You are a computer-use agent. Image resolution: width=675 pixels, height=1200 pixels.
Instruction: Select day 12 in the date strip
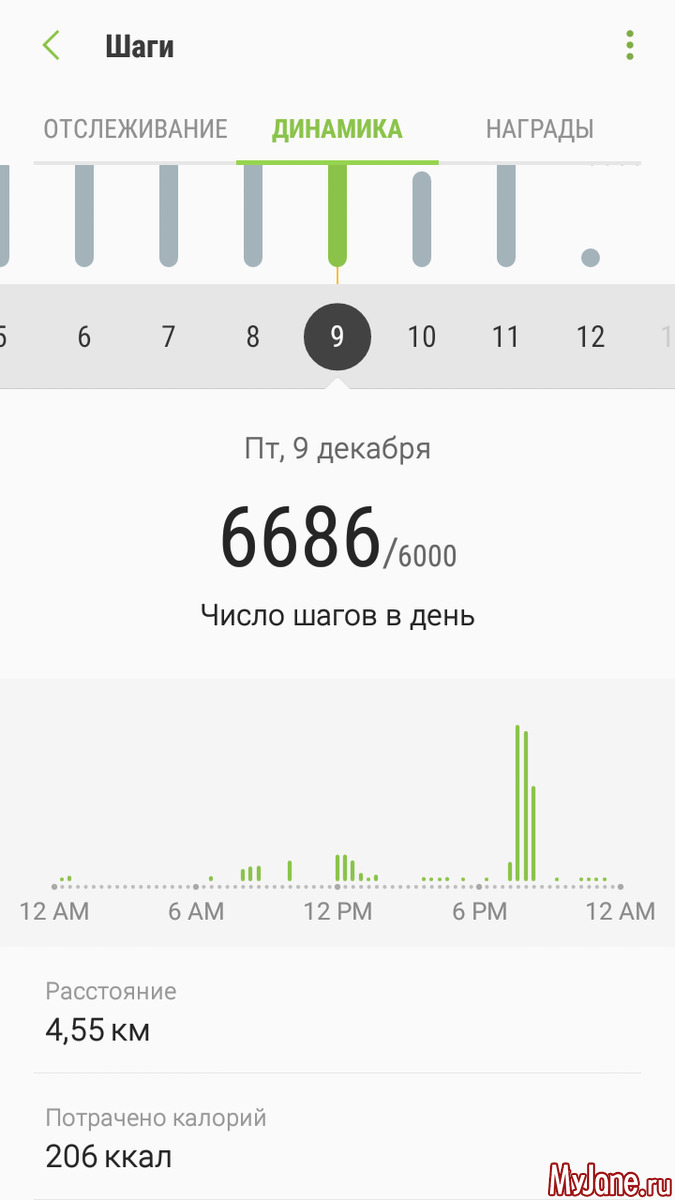(x=590, y=337)
